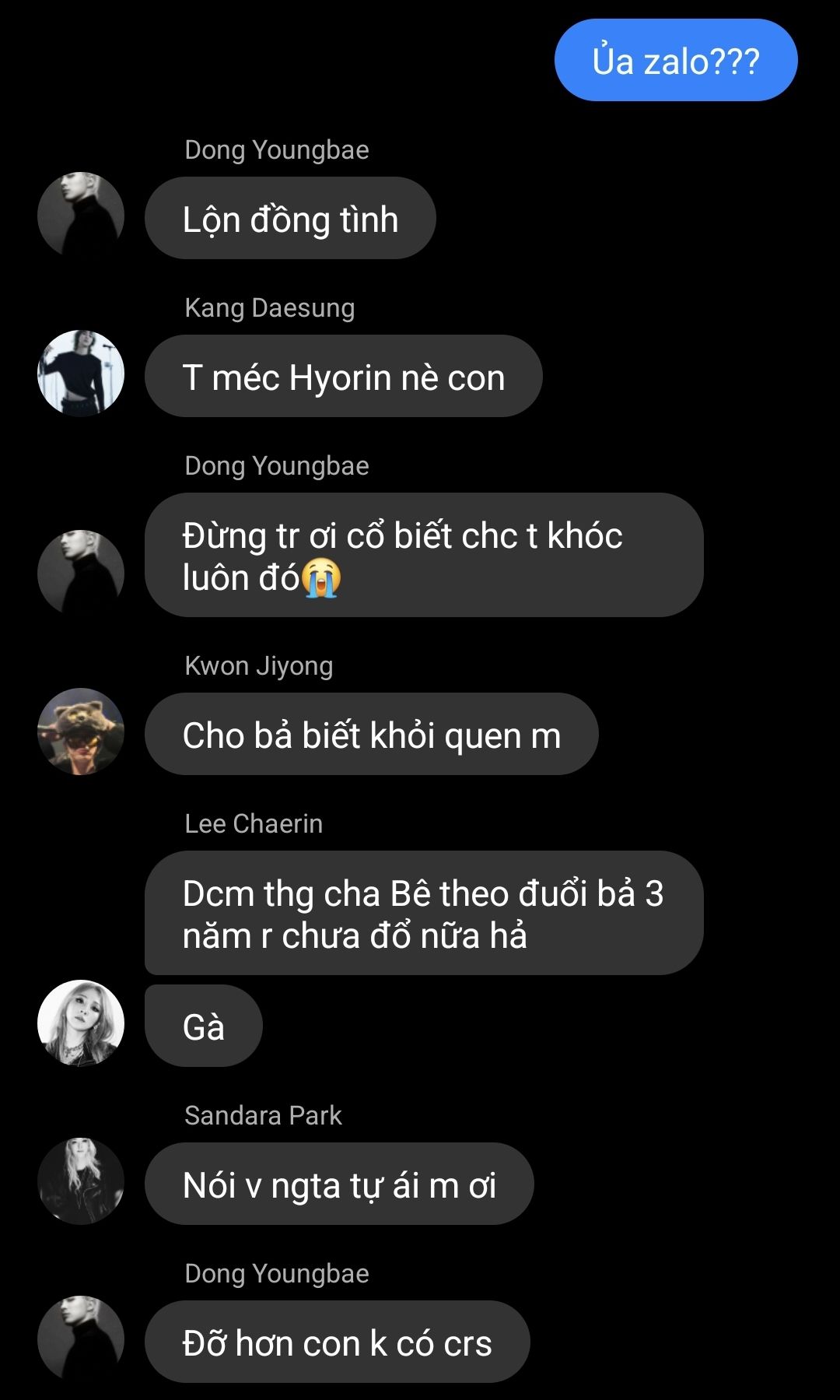Select the message "Nói v ngta tự ái m ơi"
840x1400 pixels.
tap(339, 1184)
